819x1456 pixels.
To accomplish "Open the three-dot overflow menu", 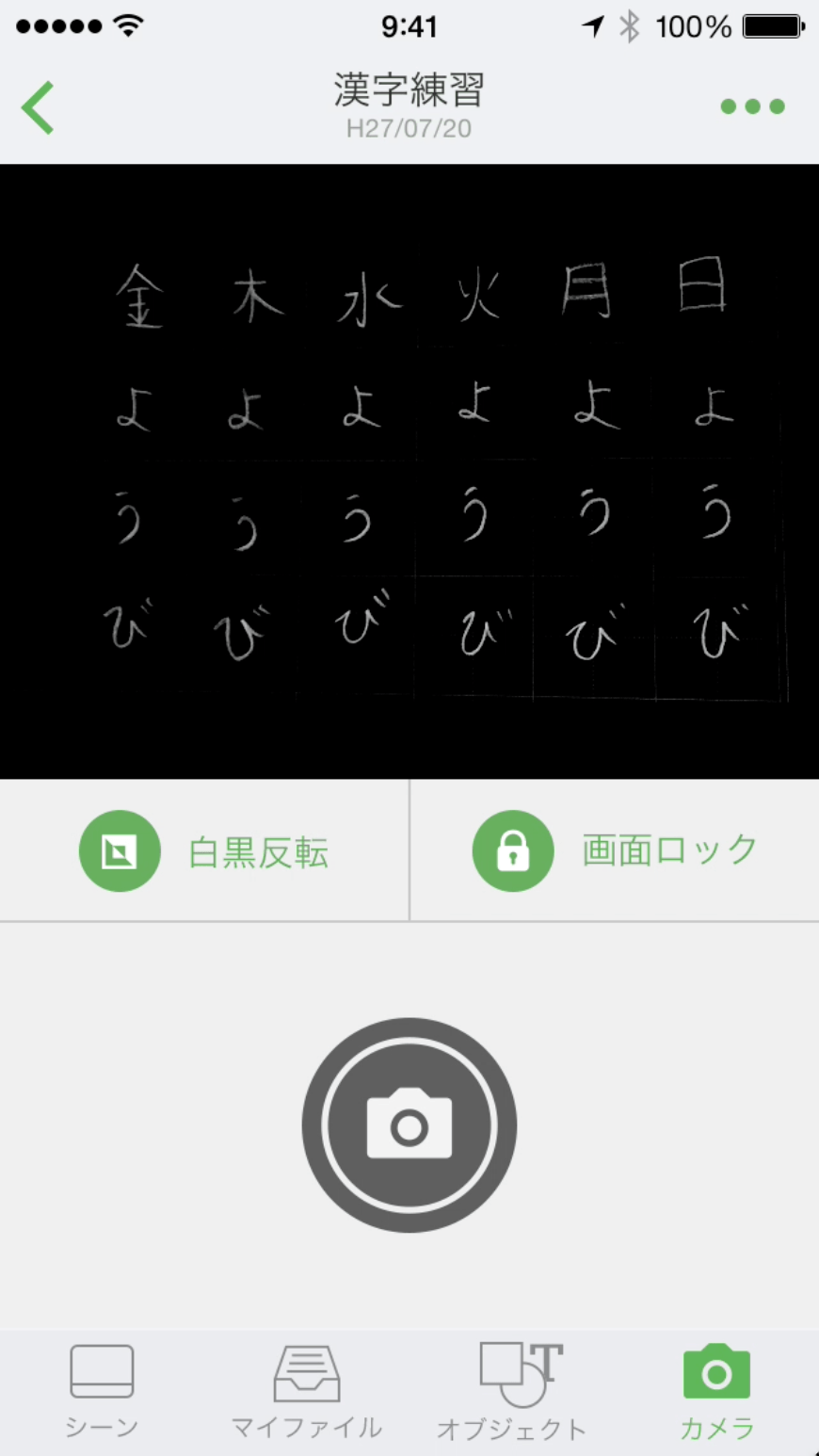I will (752, 106).
